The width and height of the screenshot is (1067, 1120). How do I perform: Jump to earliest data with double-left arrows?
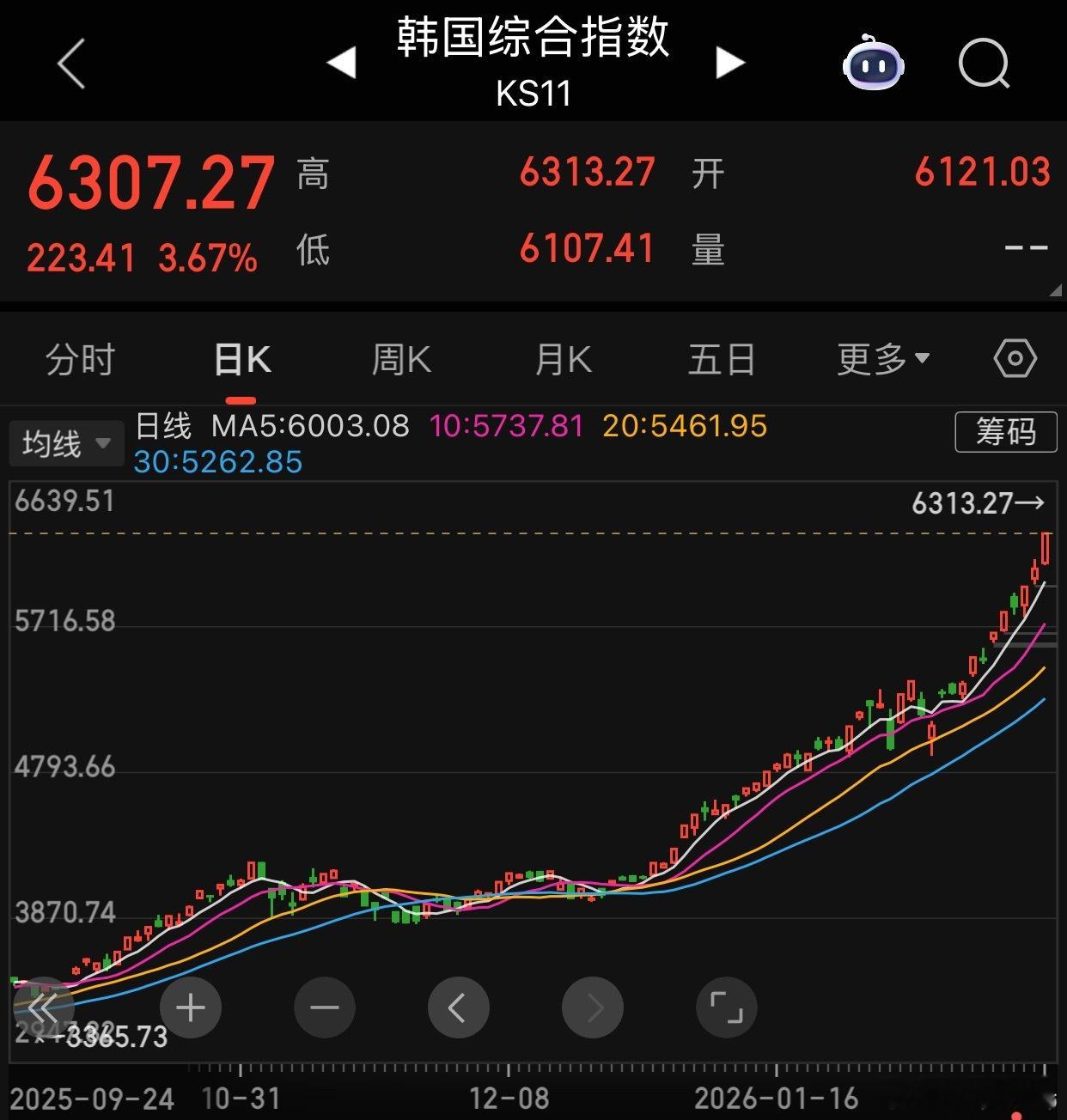tap(47, 1007)
